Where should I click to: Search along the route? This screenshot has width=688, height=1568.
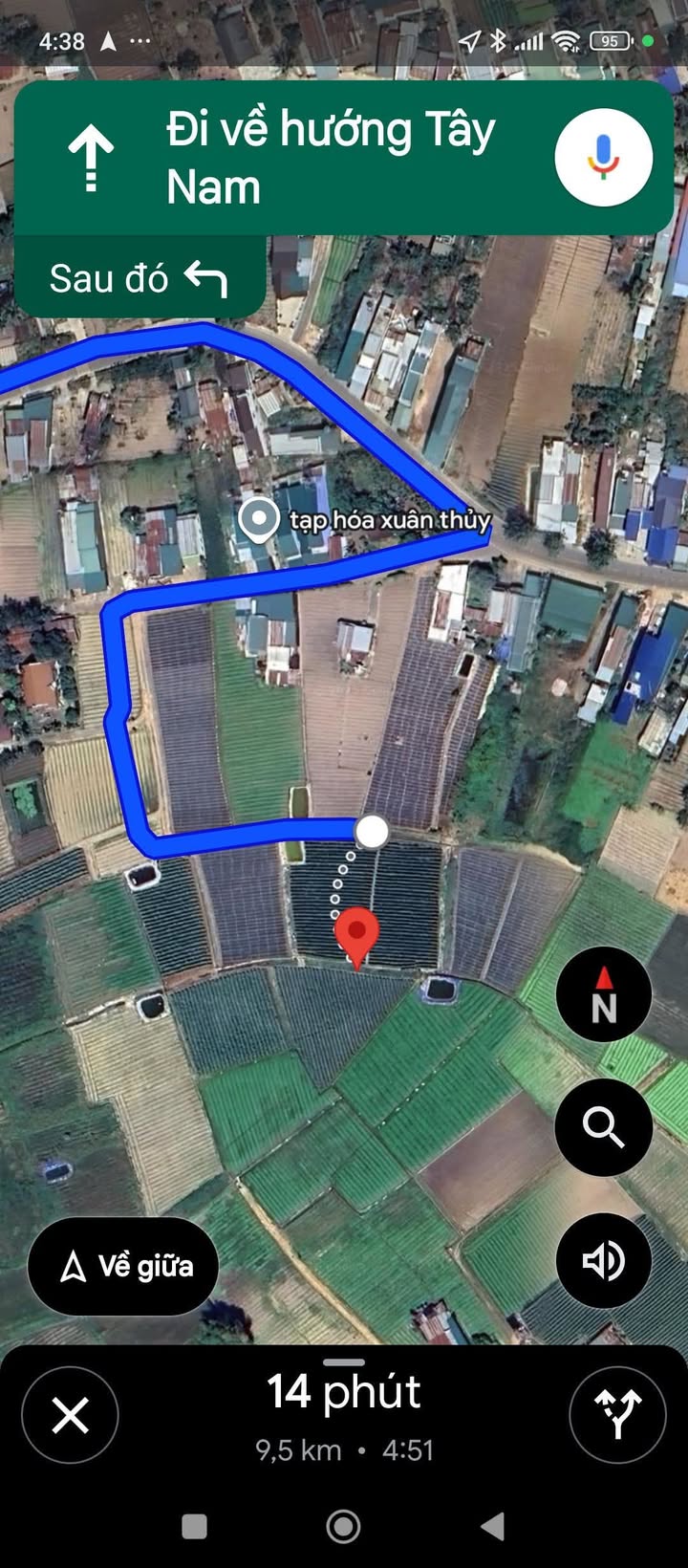pyautogui.click(x=603, y=1127)
